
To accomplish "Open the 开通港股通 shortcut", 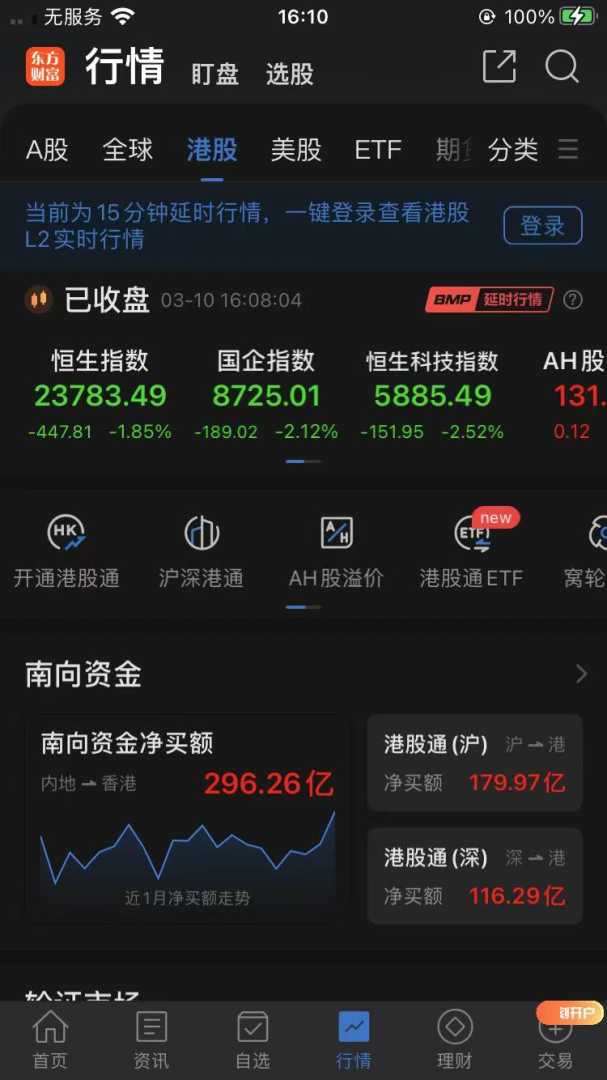I will tap(66, 550).
